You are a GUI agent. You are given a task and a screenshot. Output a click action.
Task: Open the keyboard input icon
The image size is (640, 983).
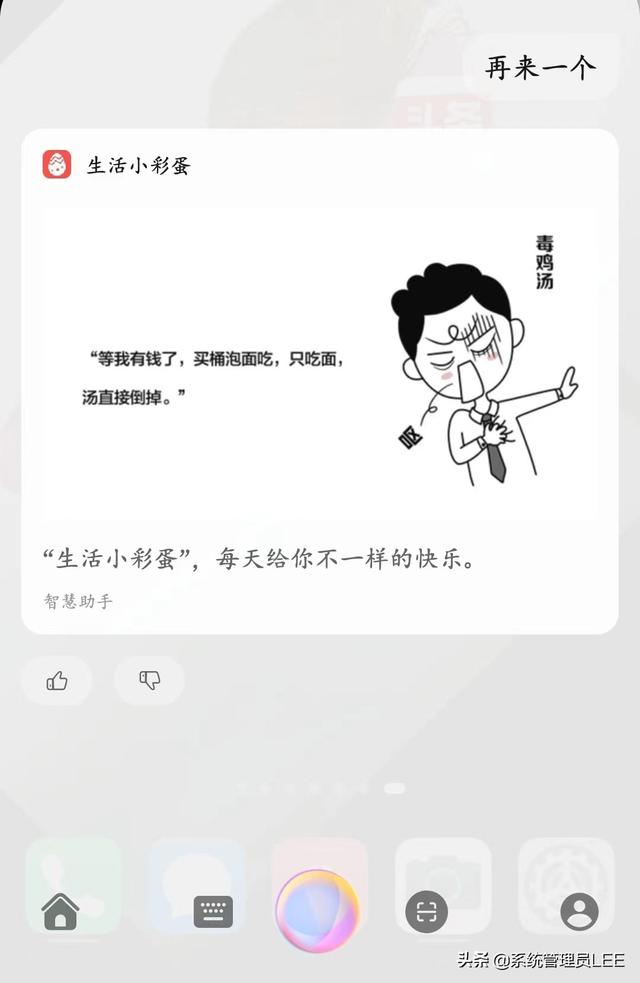tap(213, 911)
